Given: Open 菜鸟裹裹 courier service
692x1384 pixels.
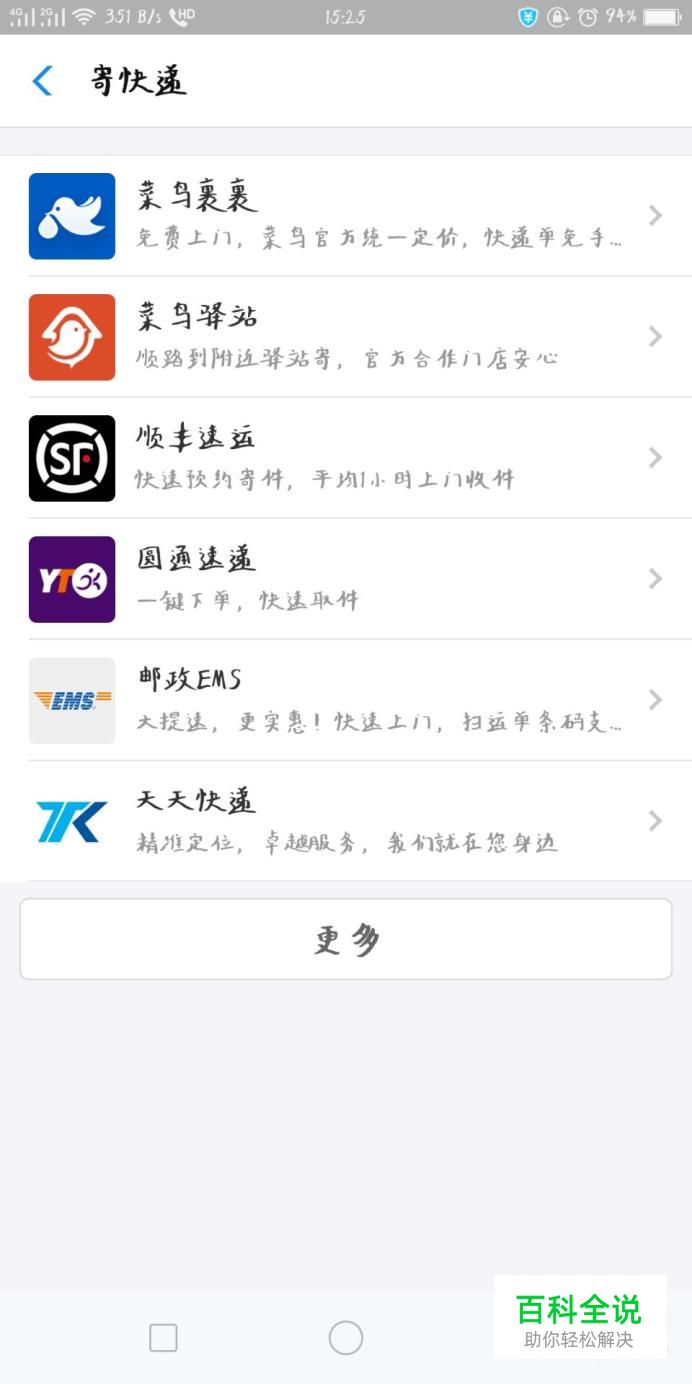Looking at the screenshot, I should [x=346, y=216].
